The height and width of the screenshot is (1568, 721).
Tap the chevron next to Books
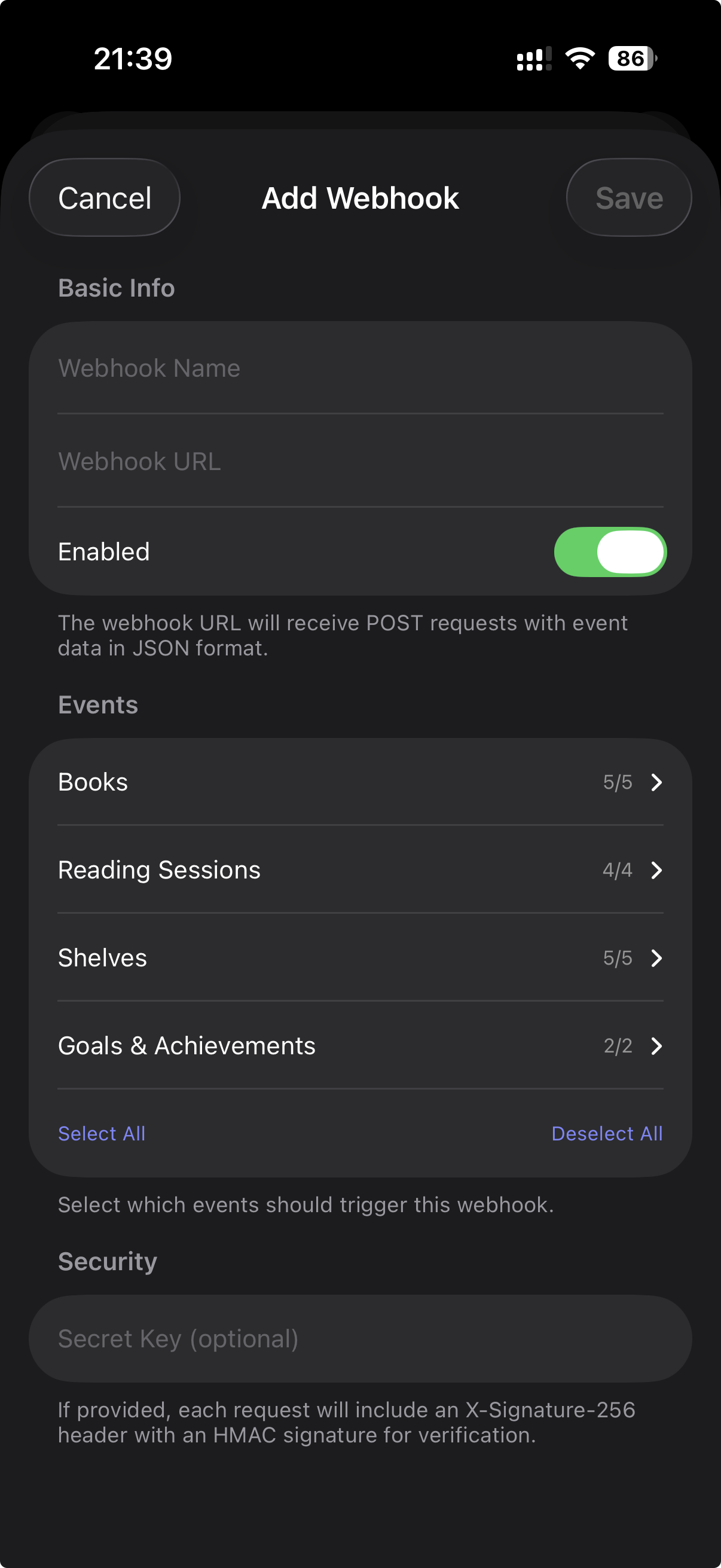(656, 783)
